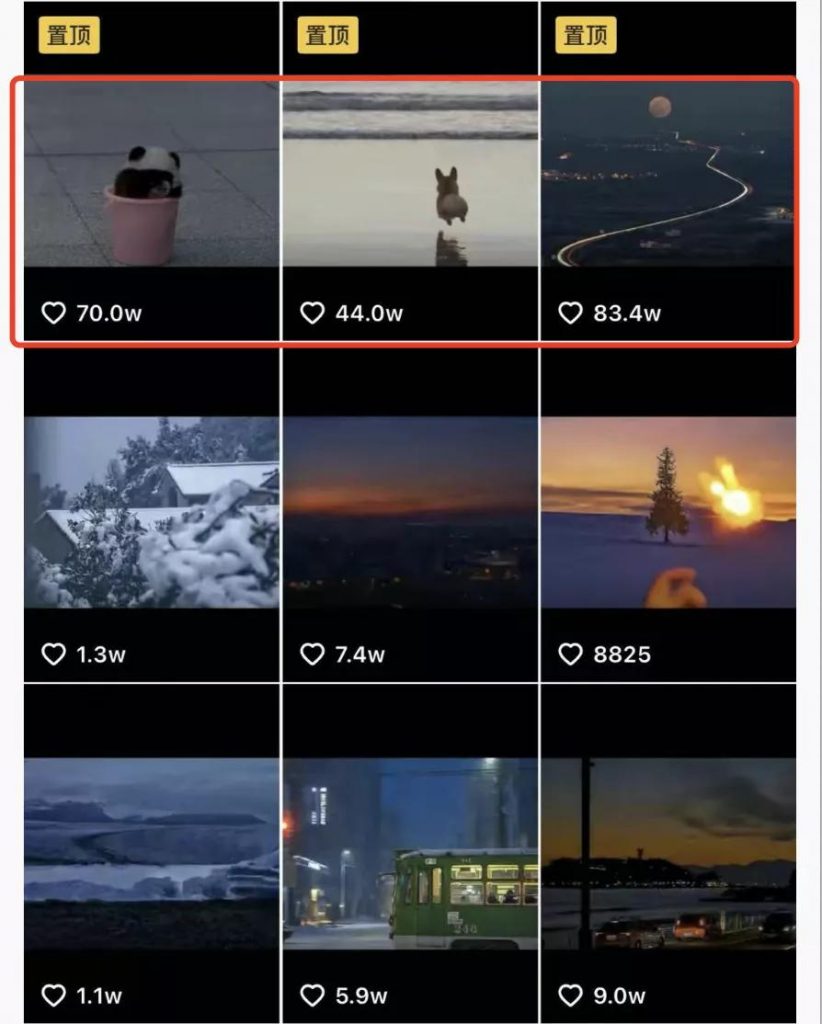
Task: Play the pinned corgi video with 44.0w likes
Action: [410, 174]
